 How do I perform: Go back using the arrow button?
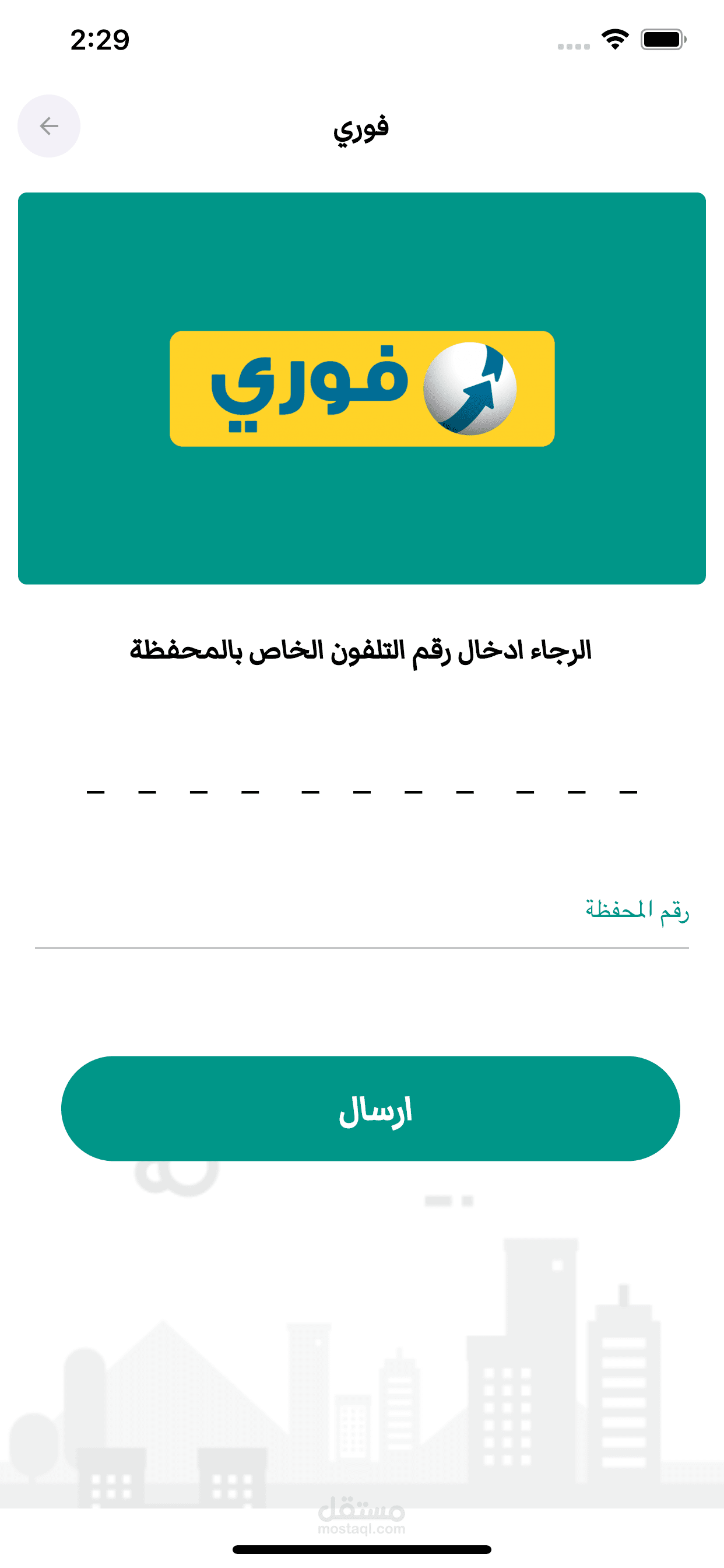(48, 126)
